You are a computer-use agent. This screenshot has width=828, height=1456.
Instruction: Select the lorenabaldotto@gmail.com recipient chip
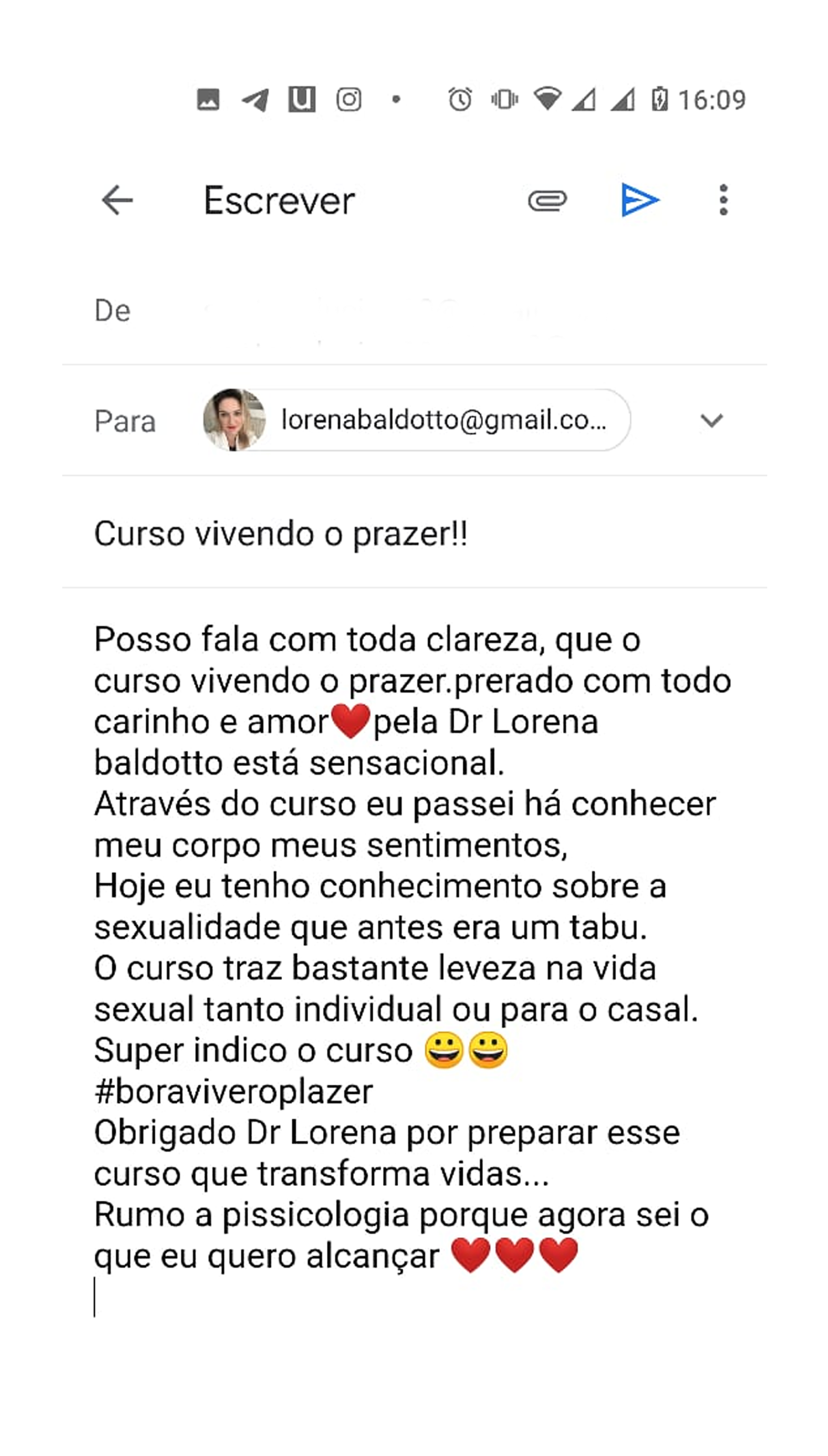coord(416,420)
